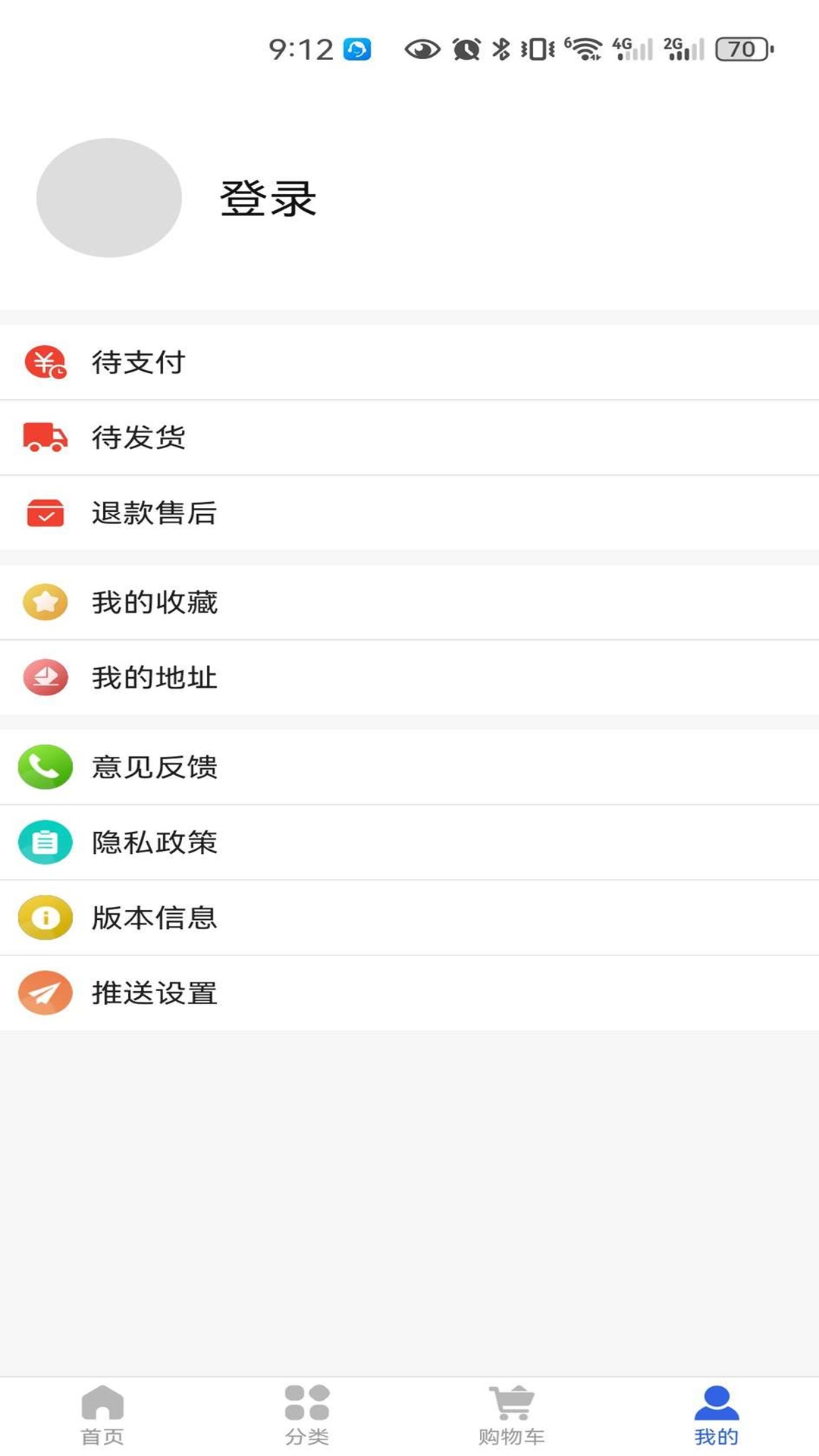This screenshot has width=819, height=1456.
Task: Click the orange paper-plane 推送设置 icon
Action: tap(45, 993)
